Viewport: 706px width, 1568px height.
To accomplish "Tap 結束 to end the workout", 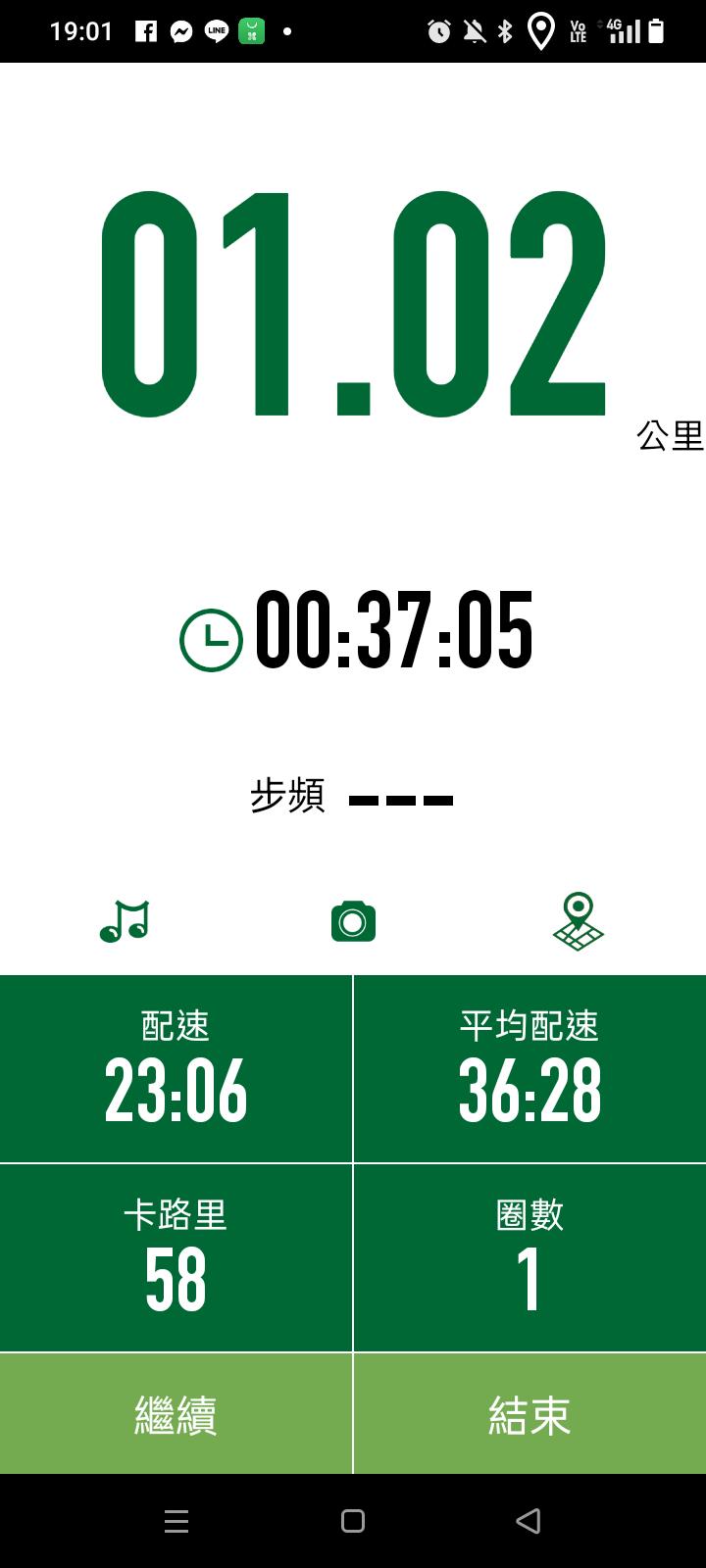I will pos(529,1414).
